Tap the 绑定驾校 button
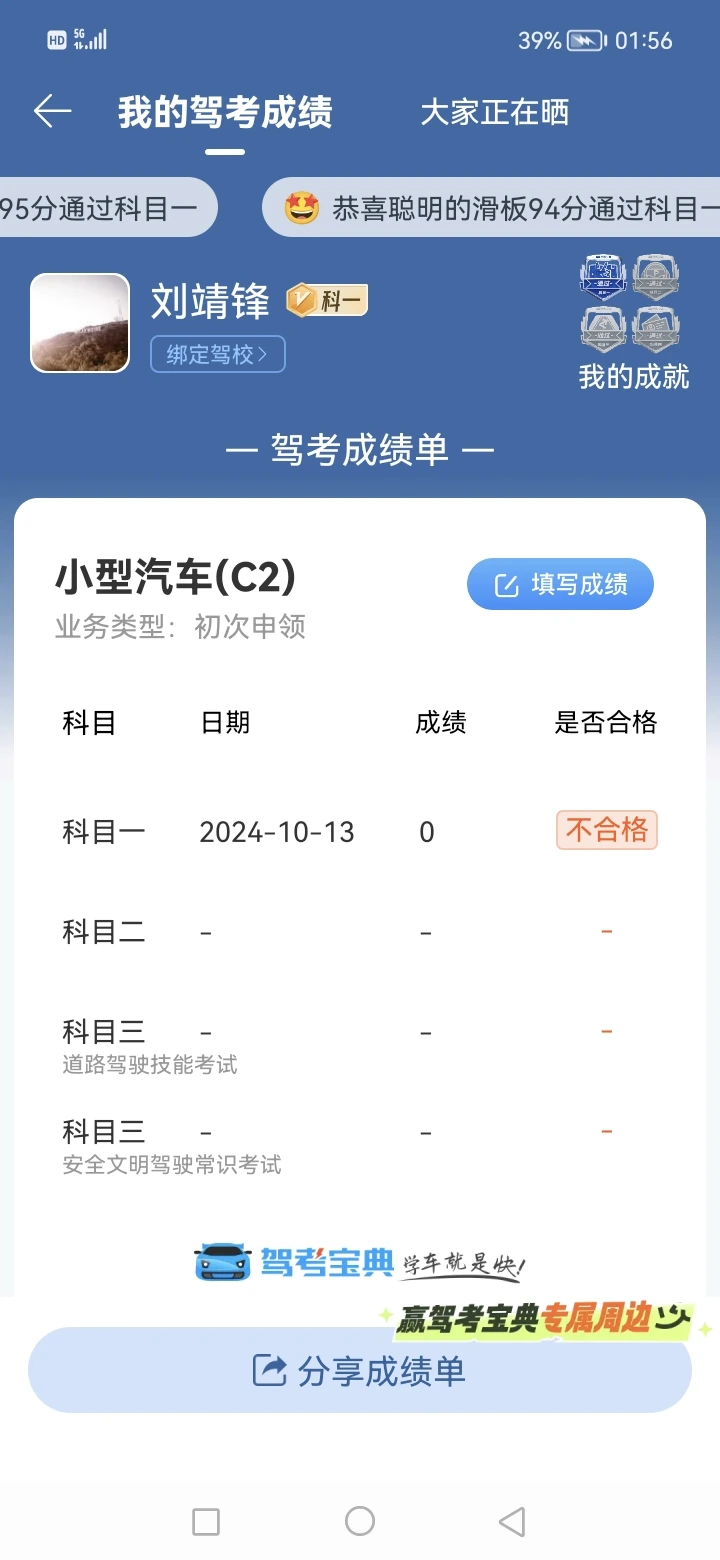This screenshot has height=1560, width=720. point(218,354)
